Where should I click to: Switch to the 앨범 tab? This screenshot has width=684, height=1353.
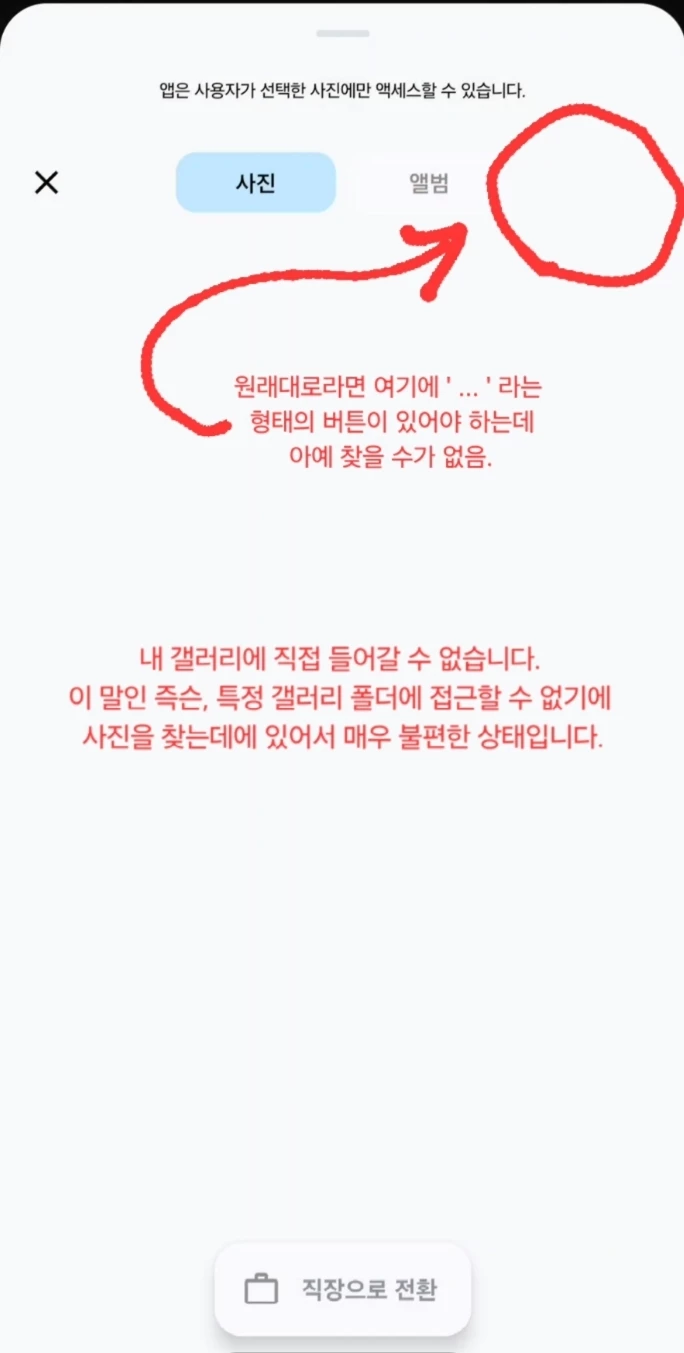pos(428,183)
